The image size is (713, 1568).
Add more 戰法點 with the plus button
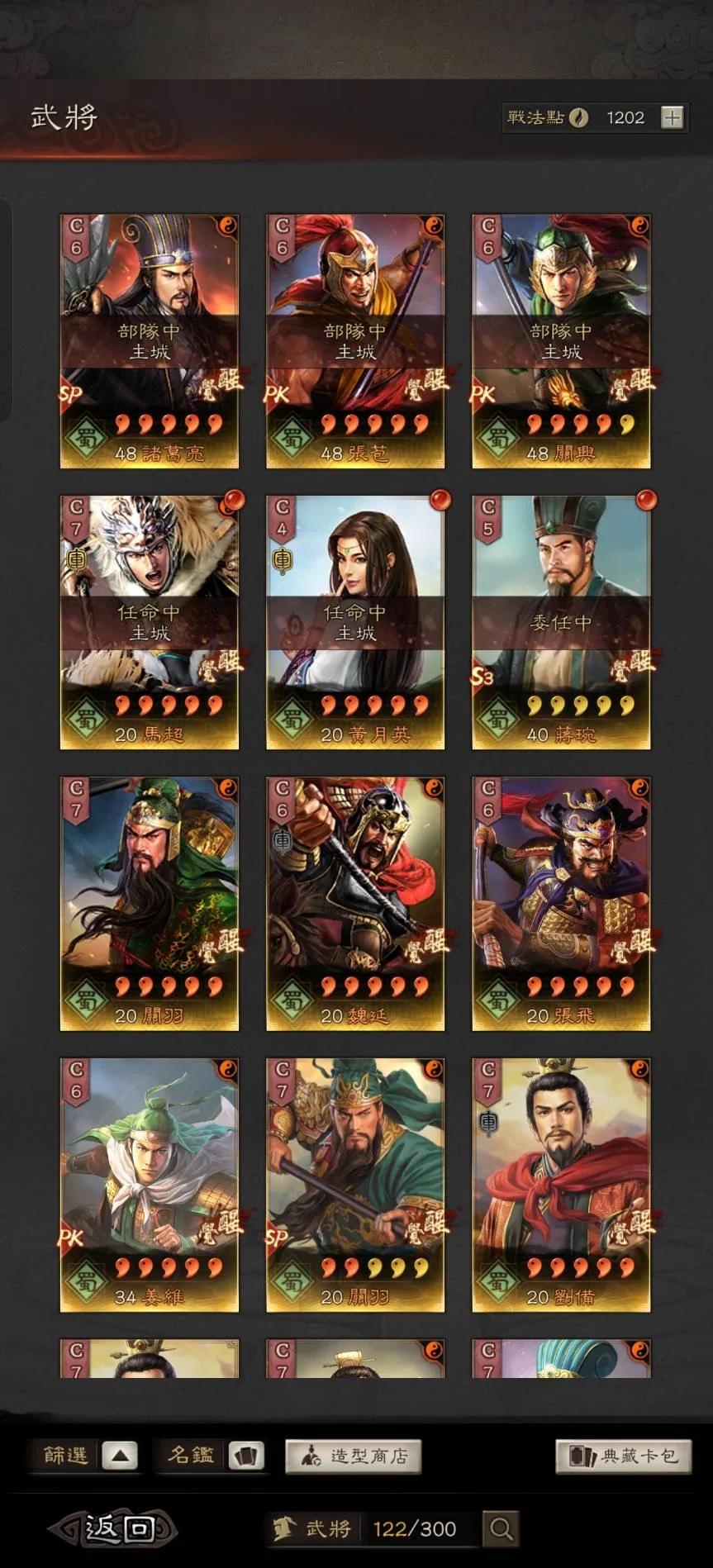(672, 118)
